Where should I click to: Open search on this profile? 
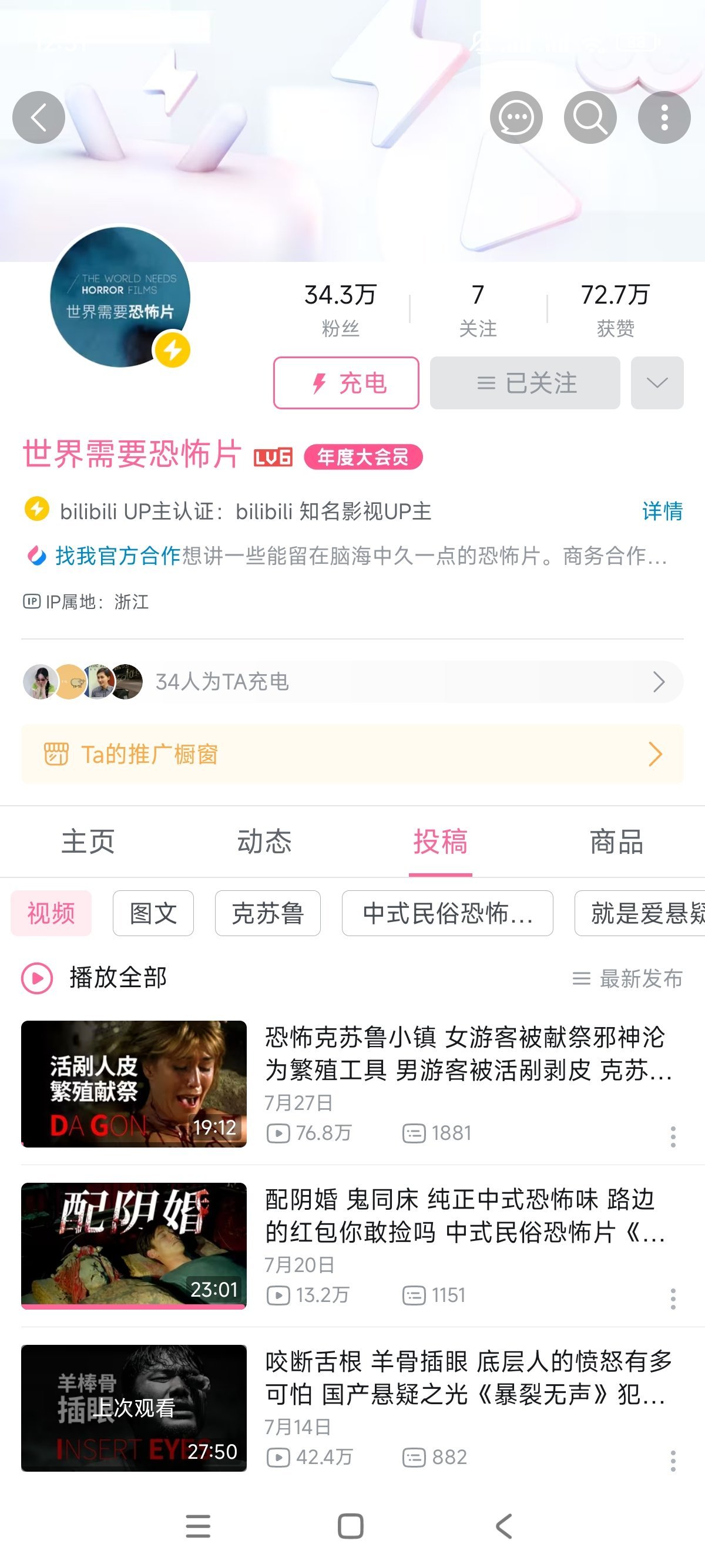pyautogui.click(x=590, y=117)
